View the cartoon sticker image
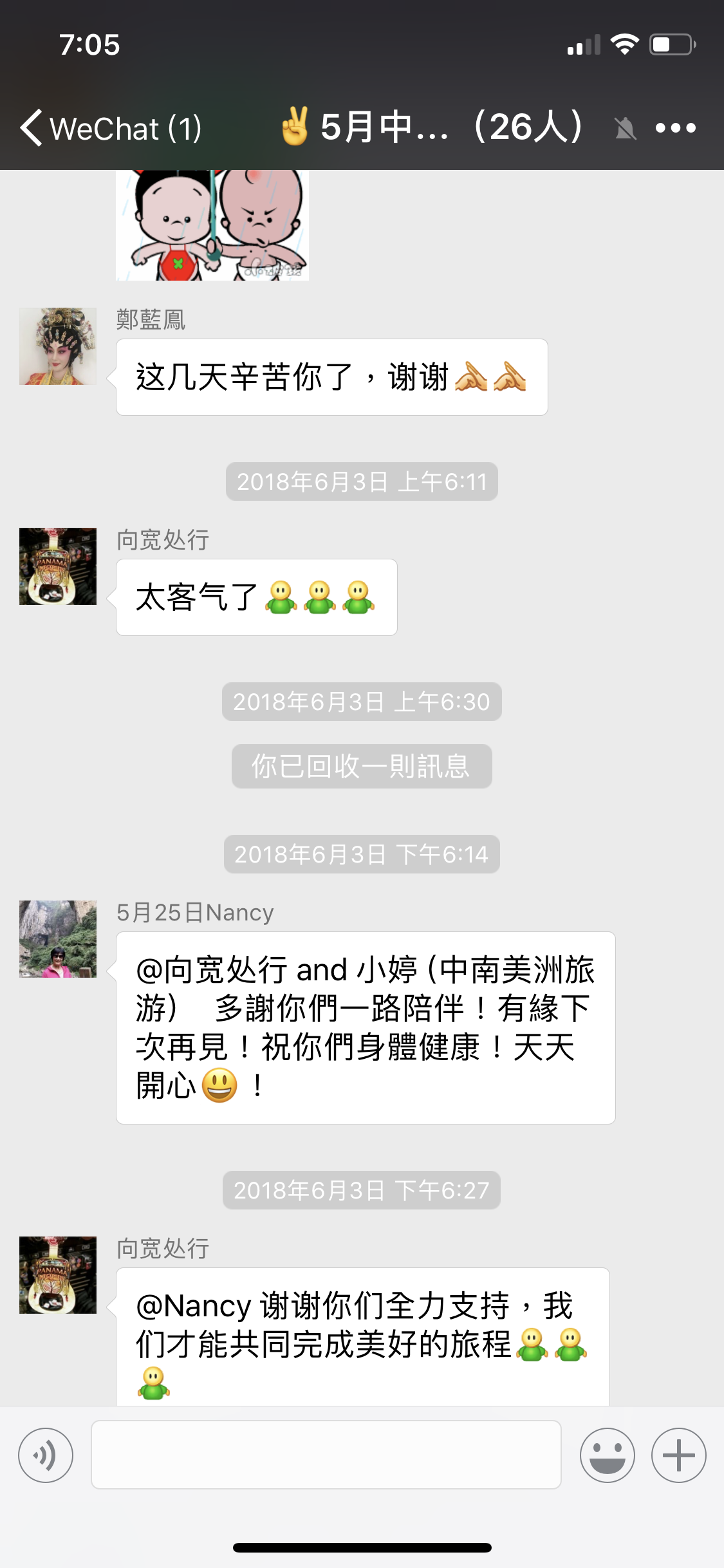This screenshot has width=724, height=1568. [212, 225]
